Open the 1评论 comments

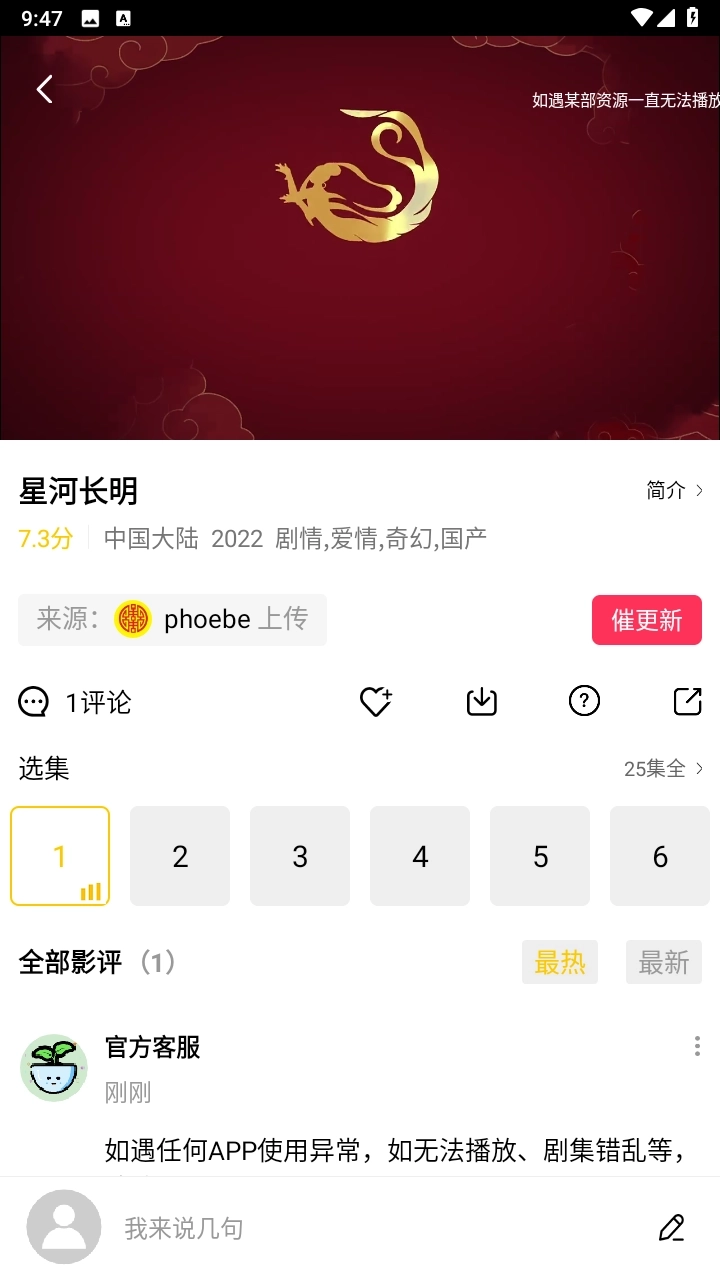pyautogui.click(x=76, y=702)
